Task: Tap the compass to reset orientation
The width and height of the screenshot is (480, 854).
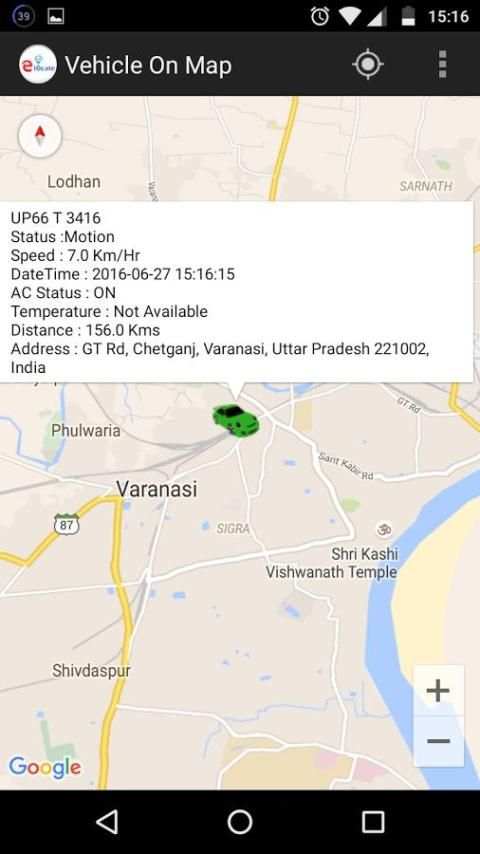Action: (40, 136)
